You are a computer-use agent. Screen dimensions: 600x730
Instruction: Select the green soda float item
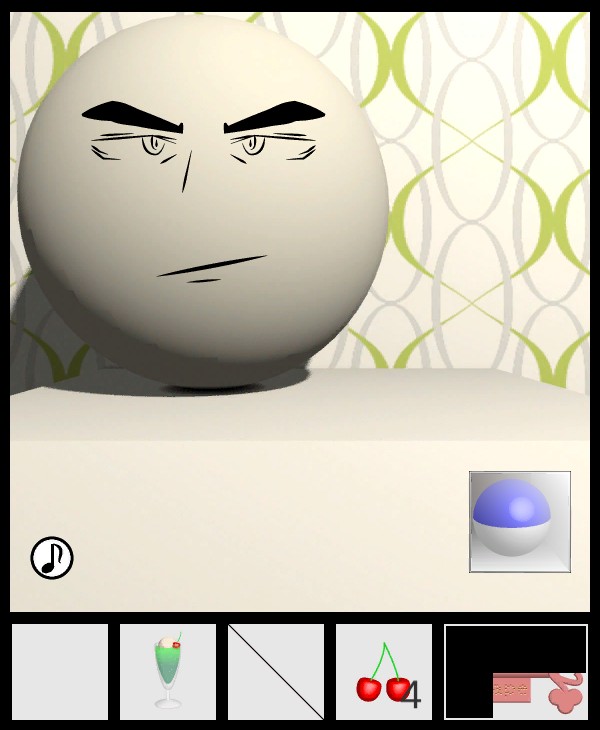tap(168, 672)
